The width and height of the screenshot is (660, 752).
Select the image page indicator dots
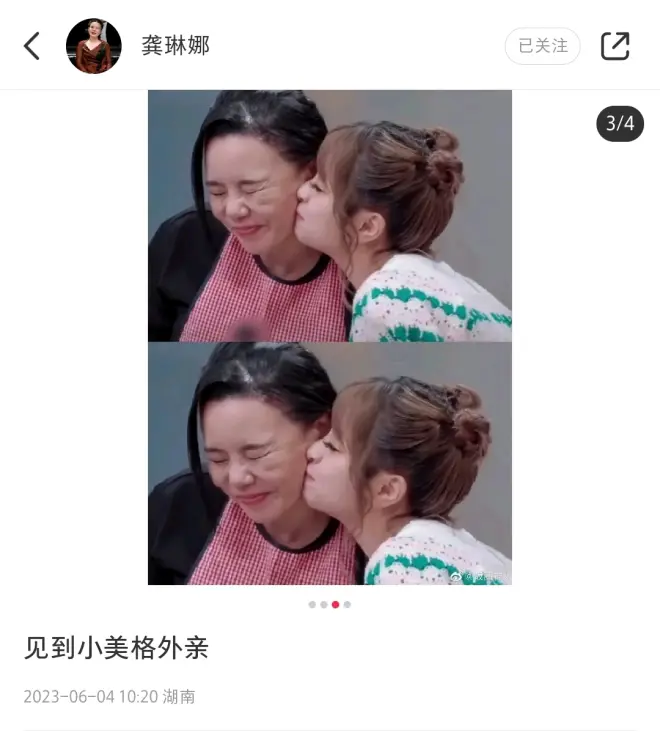[330, 604]
